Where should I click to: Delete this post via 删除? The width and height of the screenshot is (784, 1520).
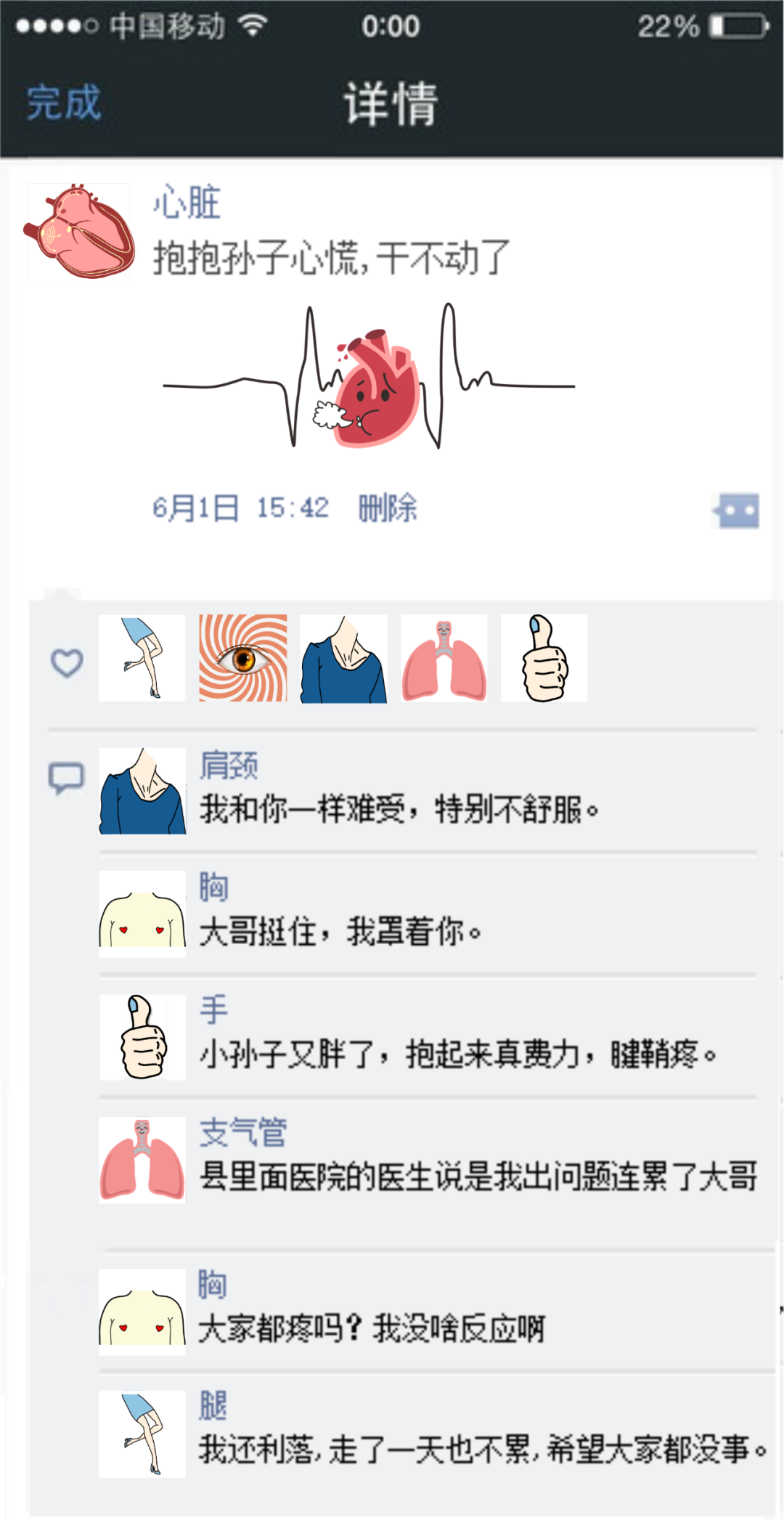click(388, 508)
